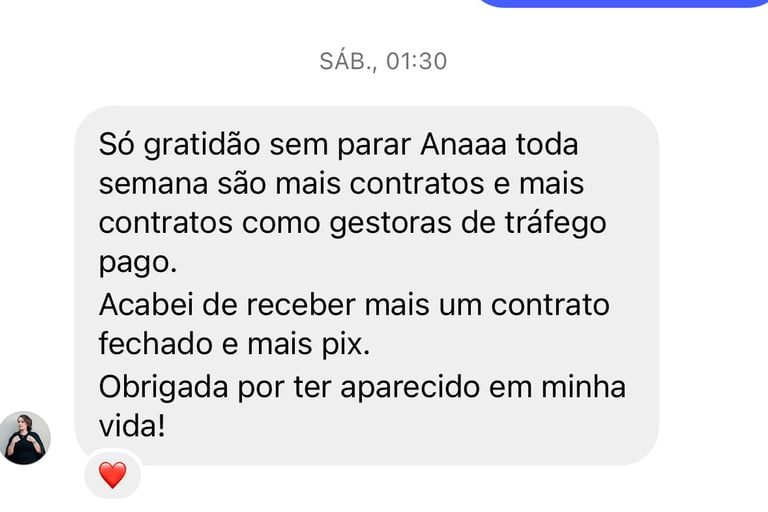768x512 pixels.
Task: Tap the heart reaction under the message
Action: [x=113, y=474]
